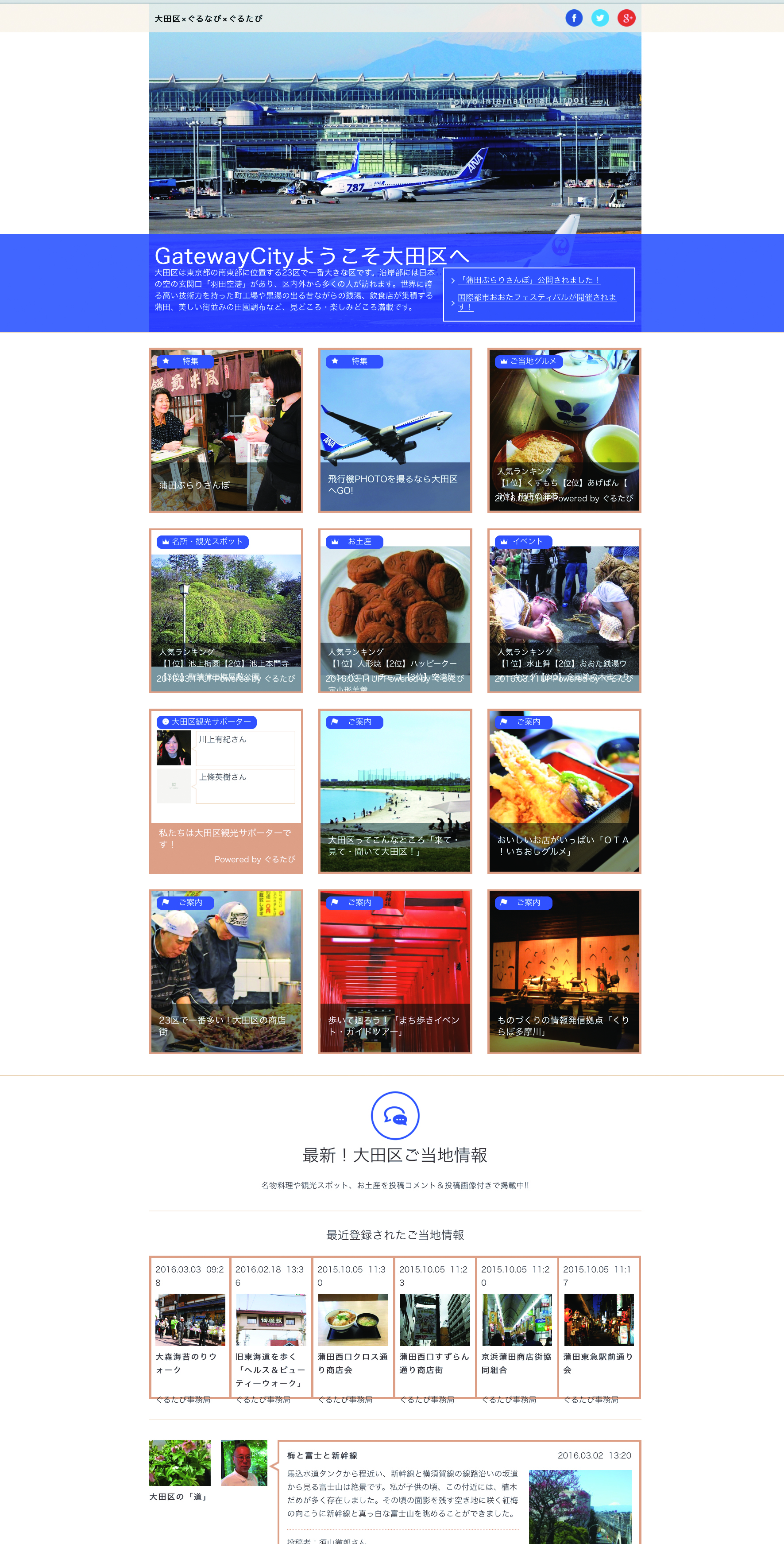Open the 大森海苔のりウォーク entry

pos(190,1327)
